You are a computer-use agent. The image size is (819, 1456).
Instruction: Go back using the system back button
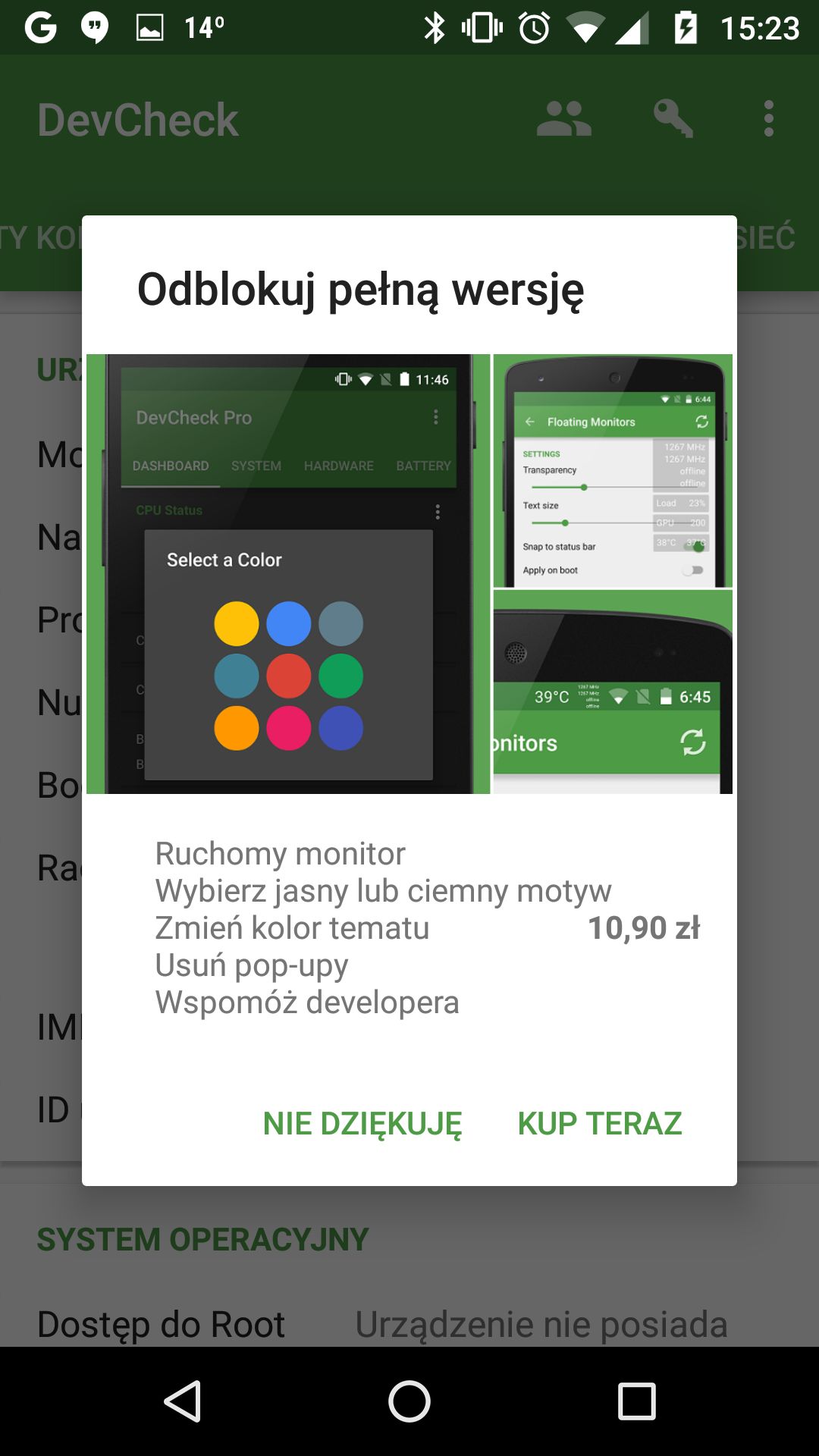point(183,1401)
